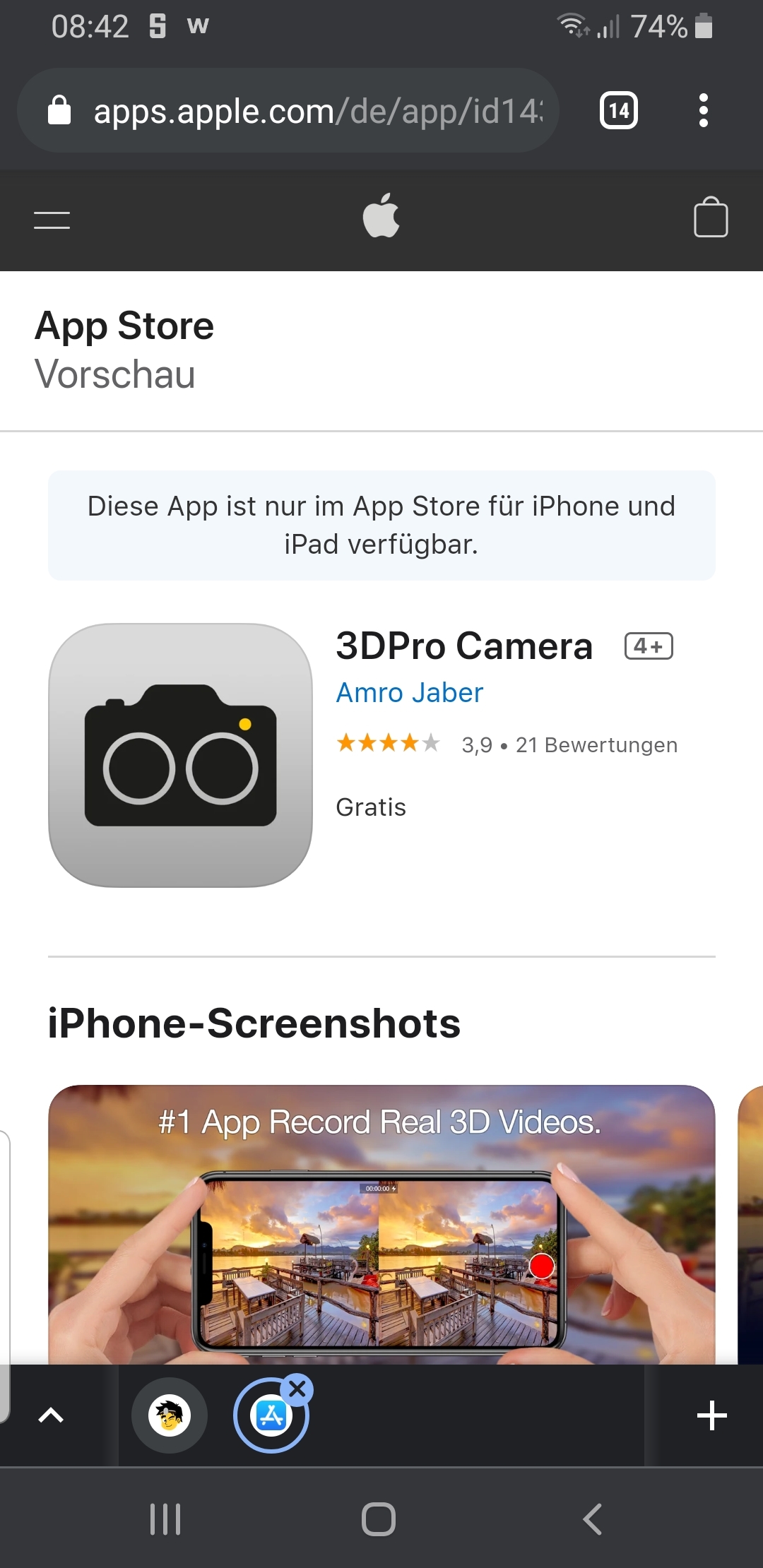Switch to the avatar tab in tab strip
Screen dimensions: 763x1568
[170, 1415]
